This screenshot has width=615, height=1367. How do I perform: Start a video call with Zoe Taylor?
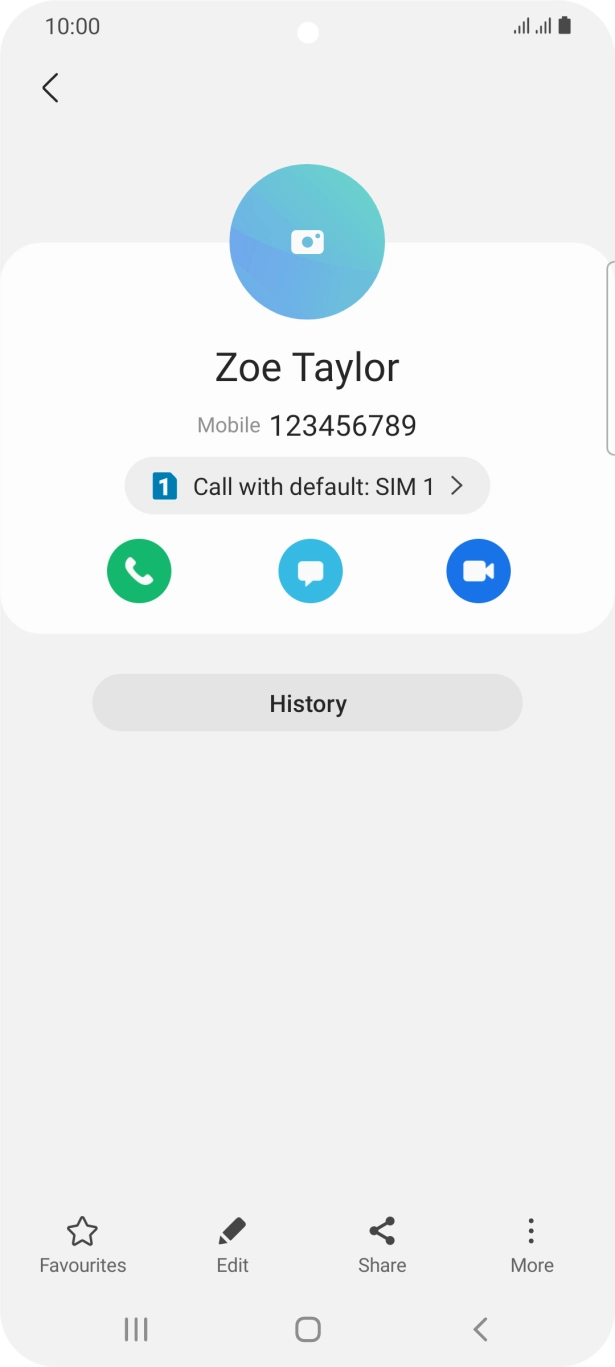tap(478, 571)
